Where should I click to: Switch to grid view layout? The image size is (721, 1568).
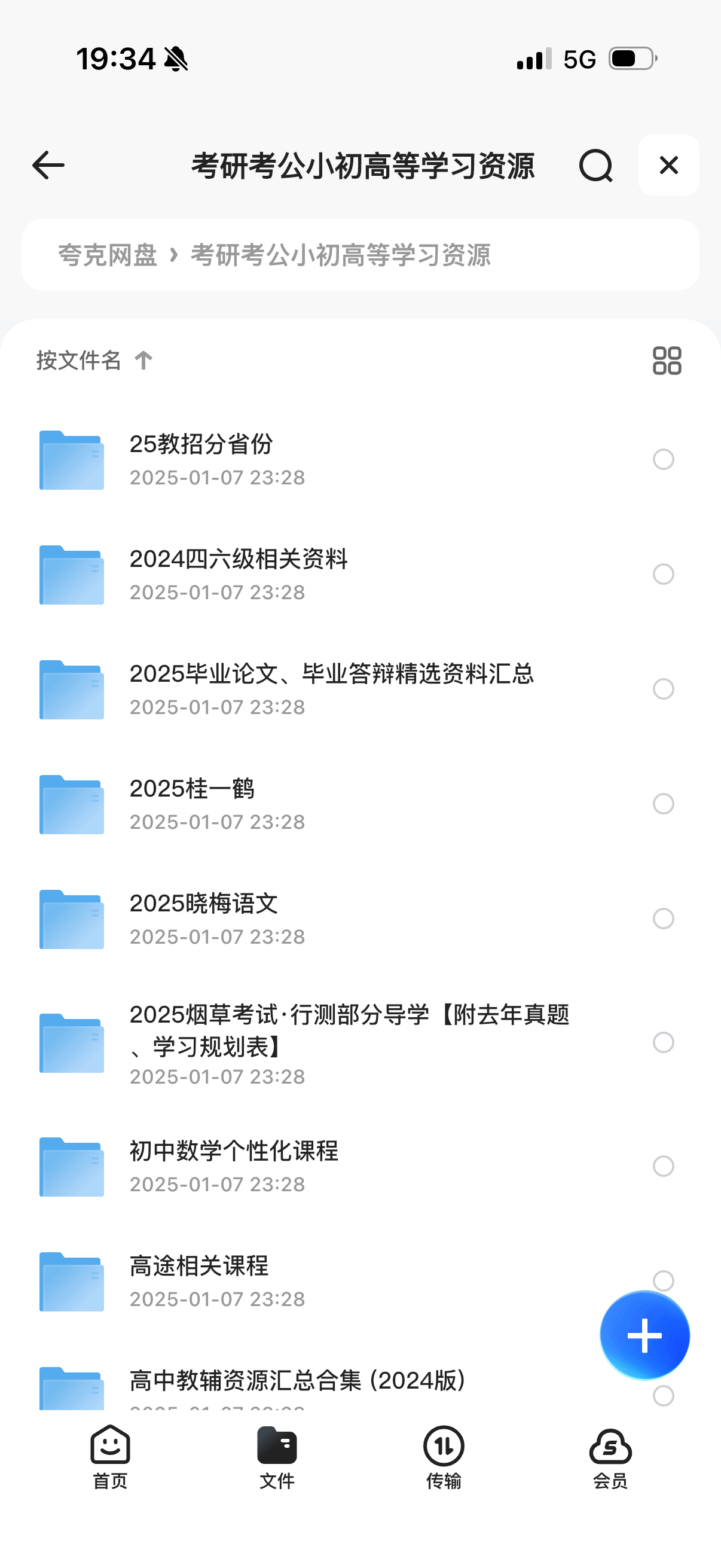666,361
